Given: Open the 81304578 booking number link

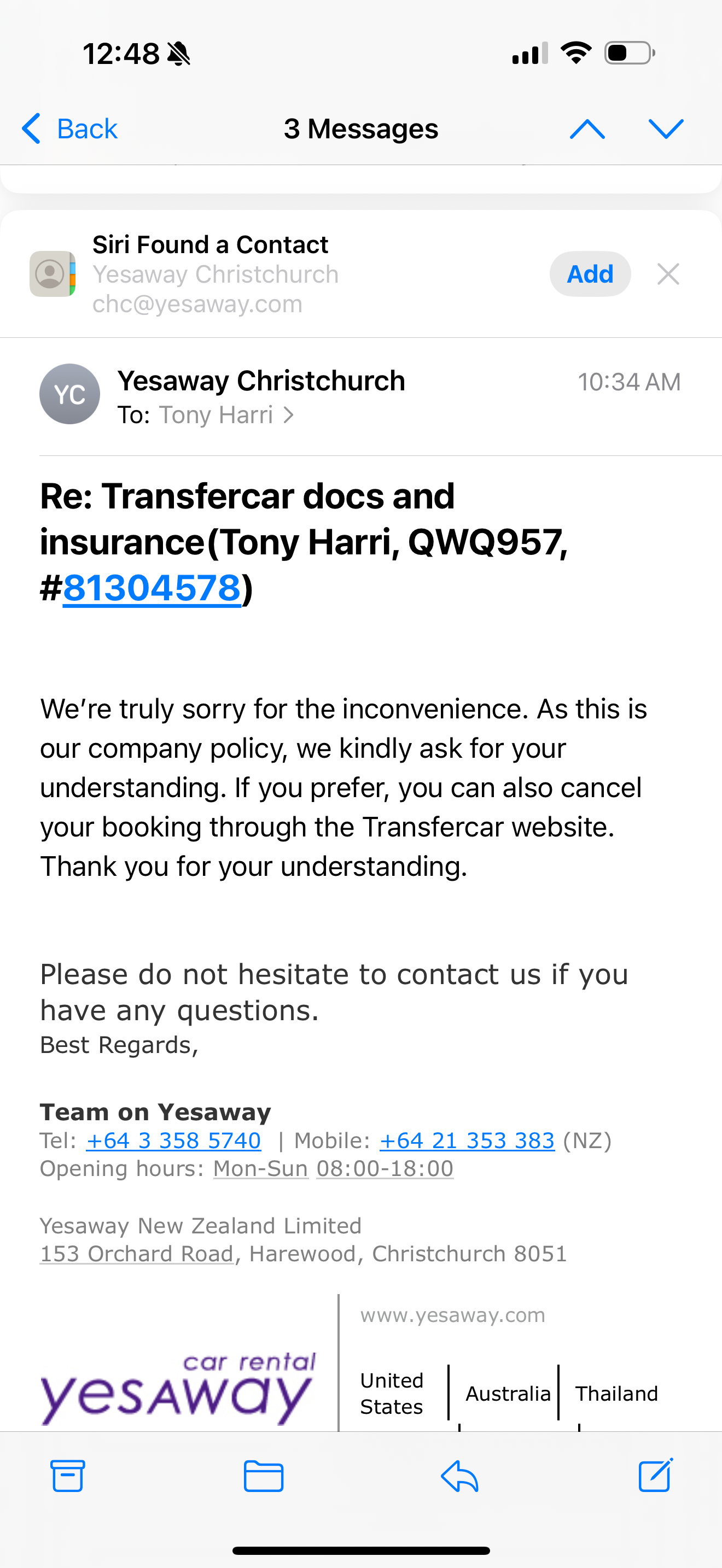Looking at the screenshot, I should [152, 588].
